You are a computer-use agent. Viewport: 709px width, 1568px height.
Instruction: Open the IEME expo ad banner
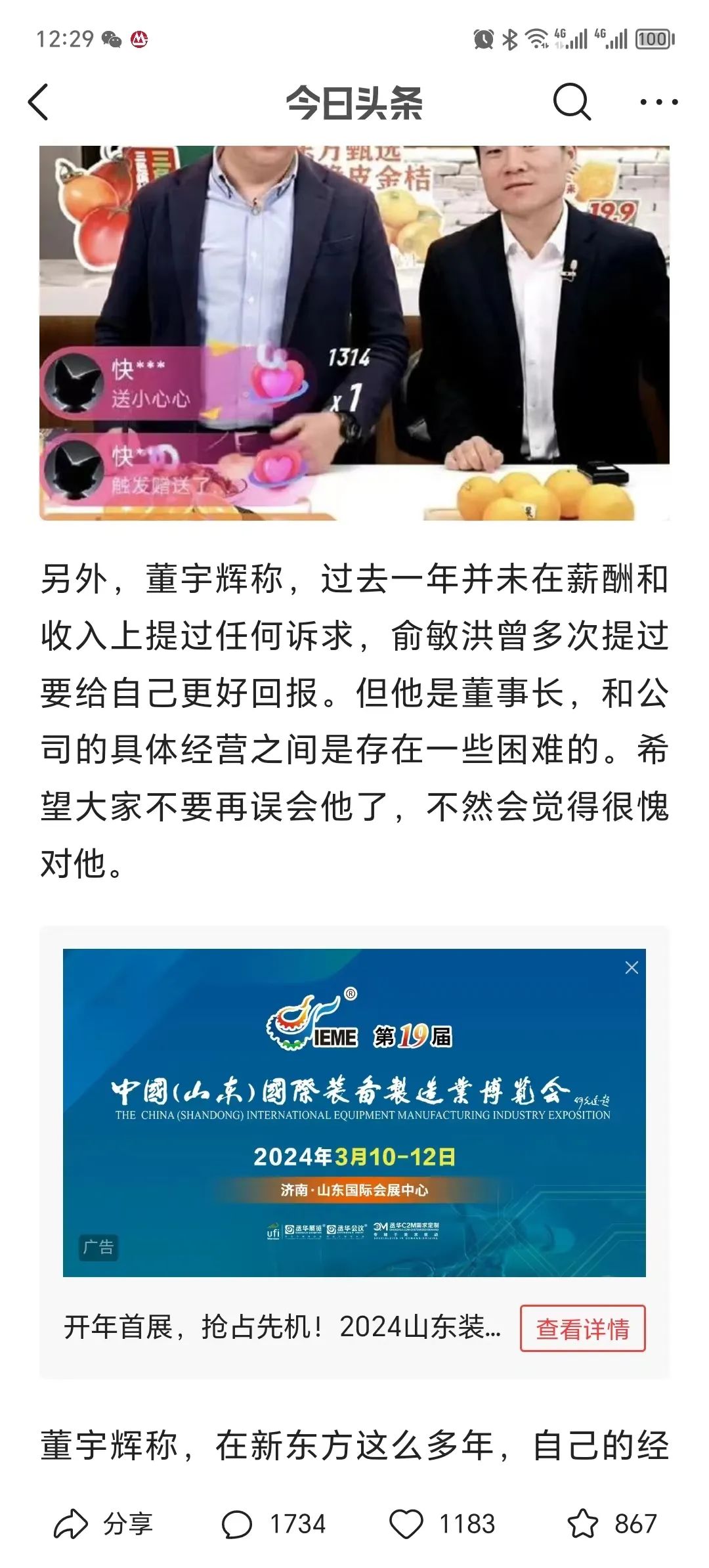(x=354, y=1112)
